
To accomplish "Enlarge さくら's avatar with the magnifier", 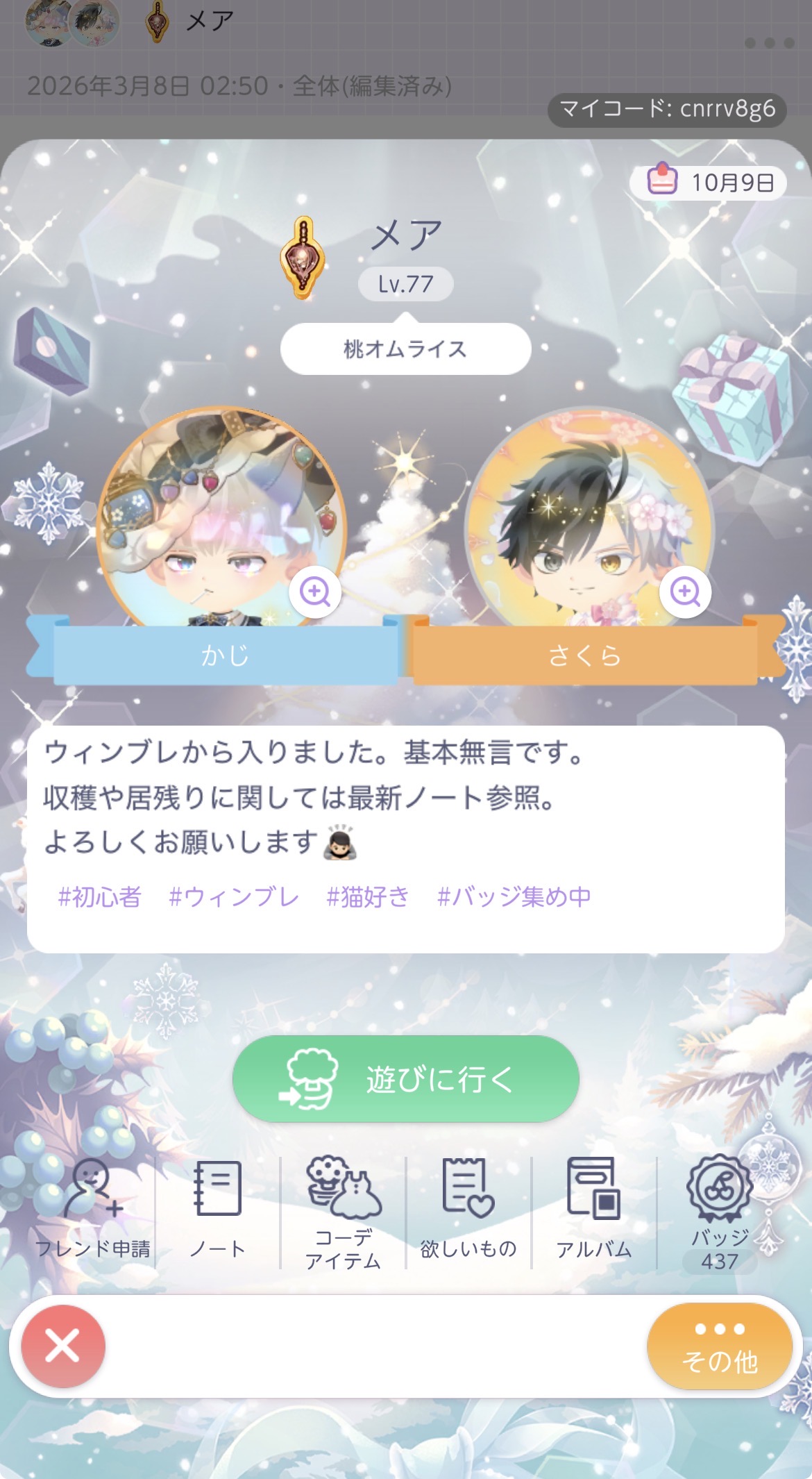I will click(x=685, y=592).
